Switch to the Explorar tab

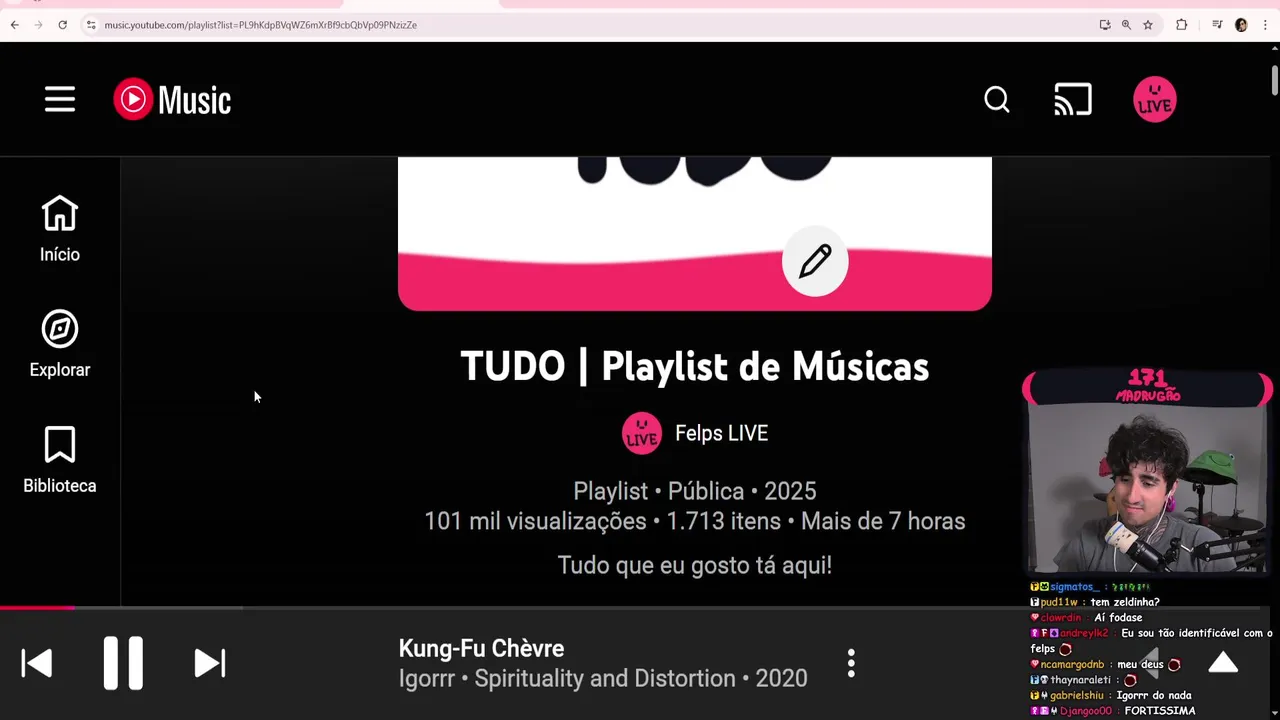pos(60,344)
